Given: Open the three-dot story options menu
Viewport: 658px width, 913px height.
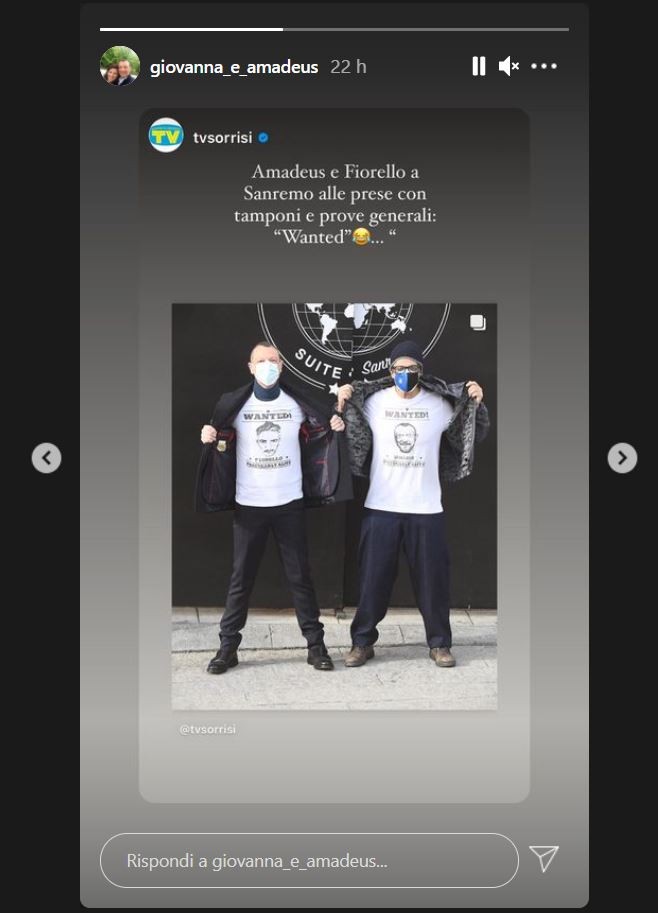Looking at the screenshot, I should click(544, 66).
